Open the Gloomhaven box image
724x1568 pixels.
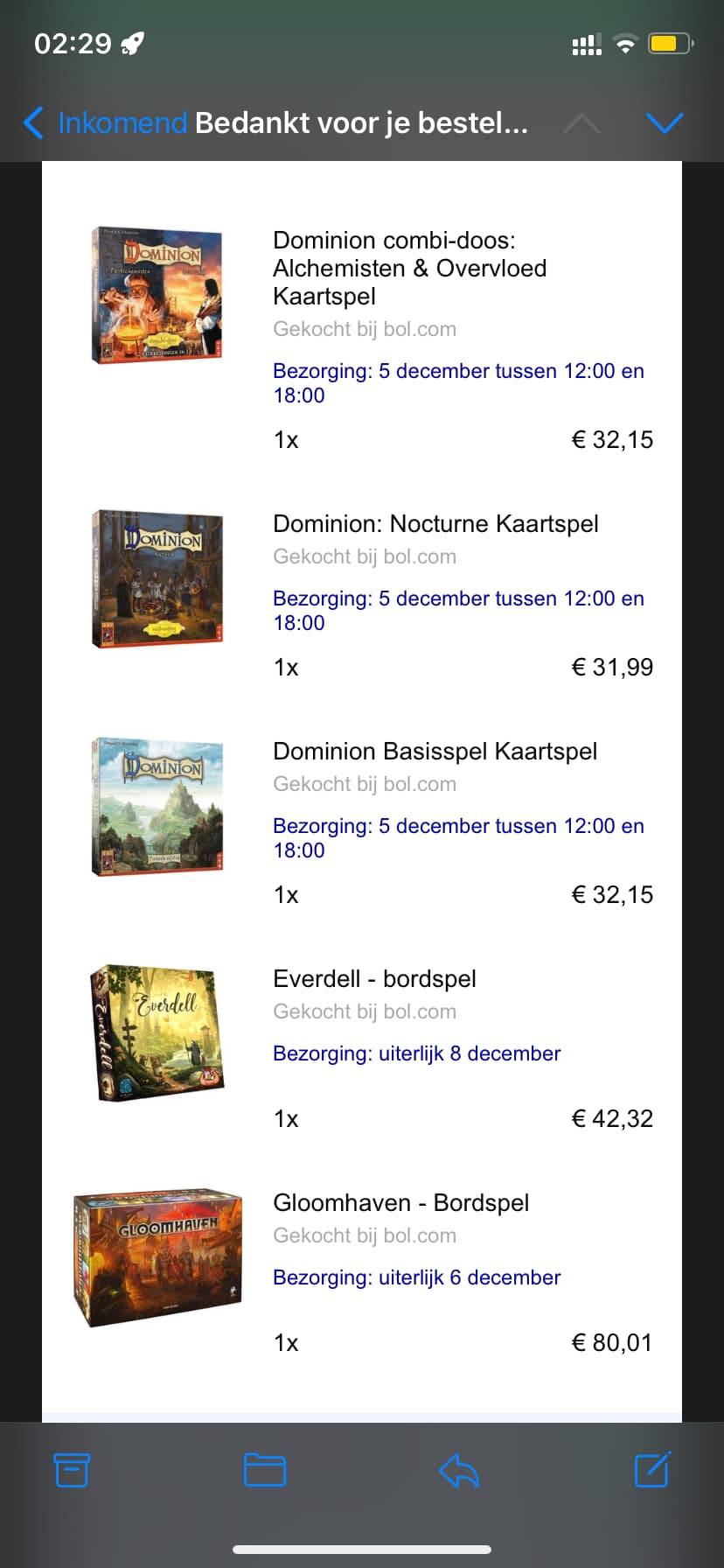pos(157,1257)
